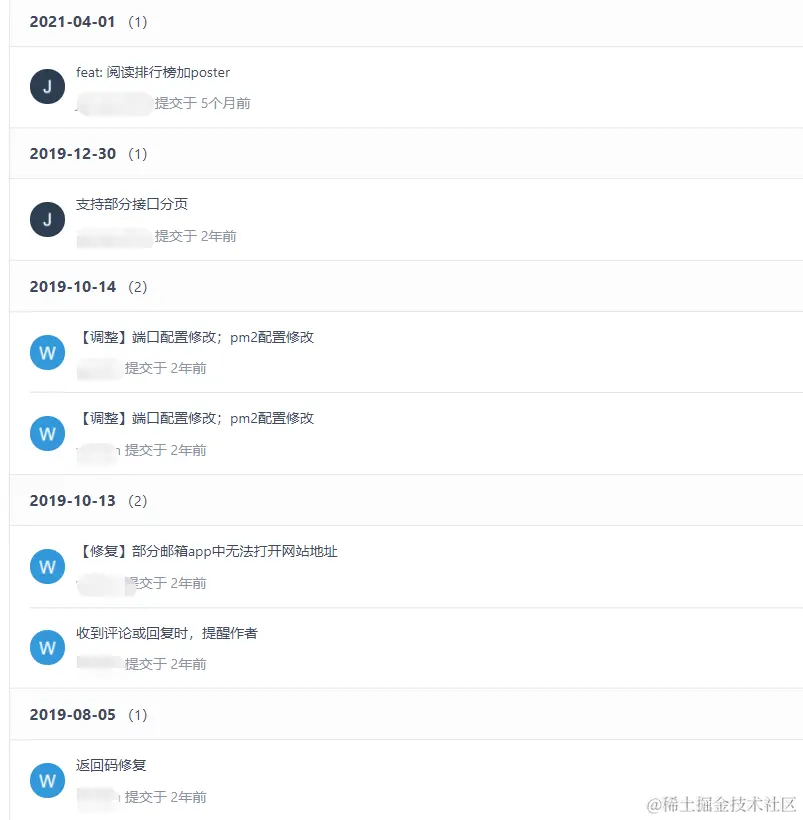The width and height of the screenshot is (803, 820).
Task: View the 返回码修复 commit
Action: (111, 766)
